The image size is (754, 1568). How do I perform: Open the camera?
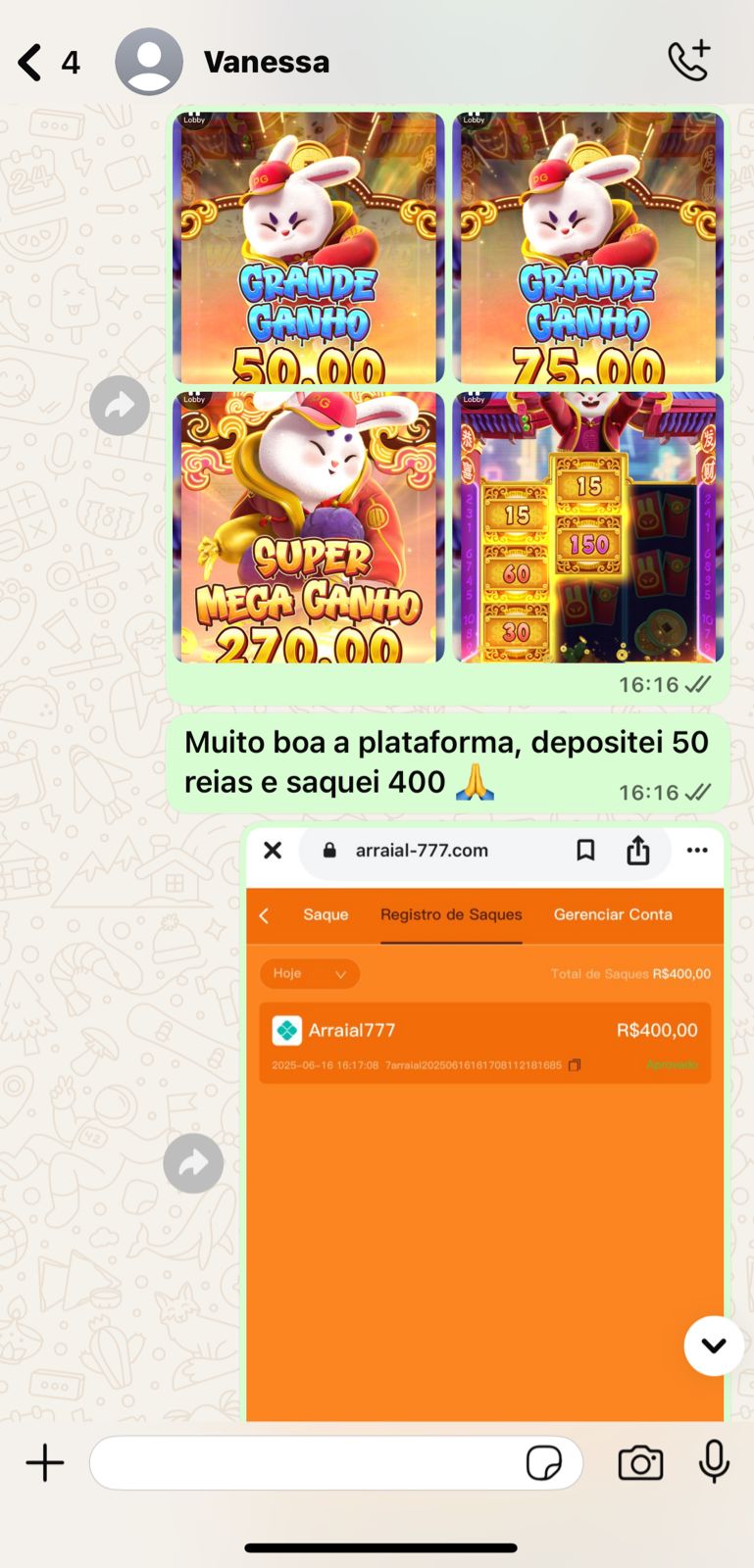[640, 1463]
